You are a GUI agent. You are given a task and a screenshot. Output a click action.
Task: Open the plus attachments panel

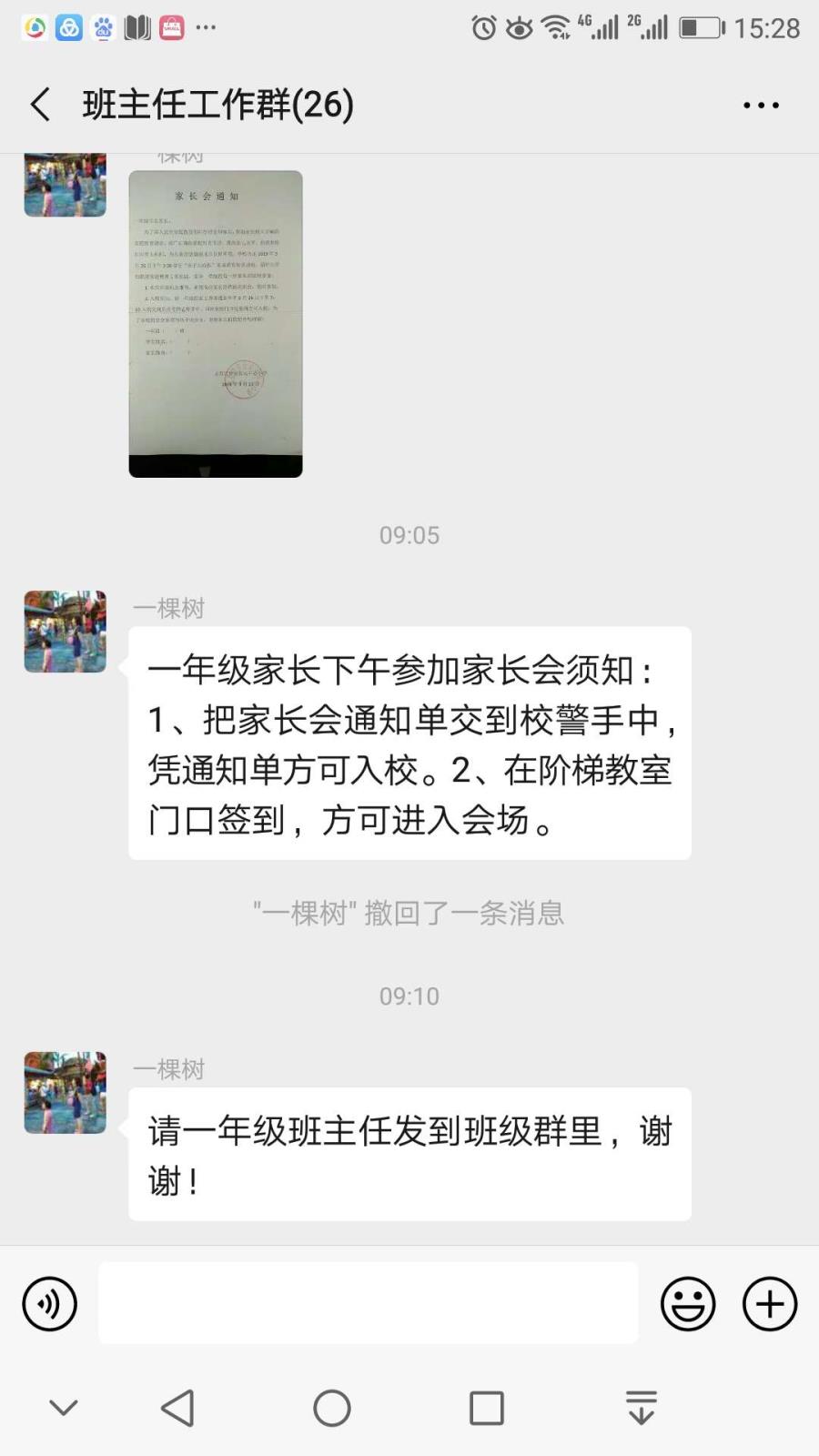click(x=770, y=1304)
